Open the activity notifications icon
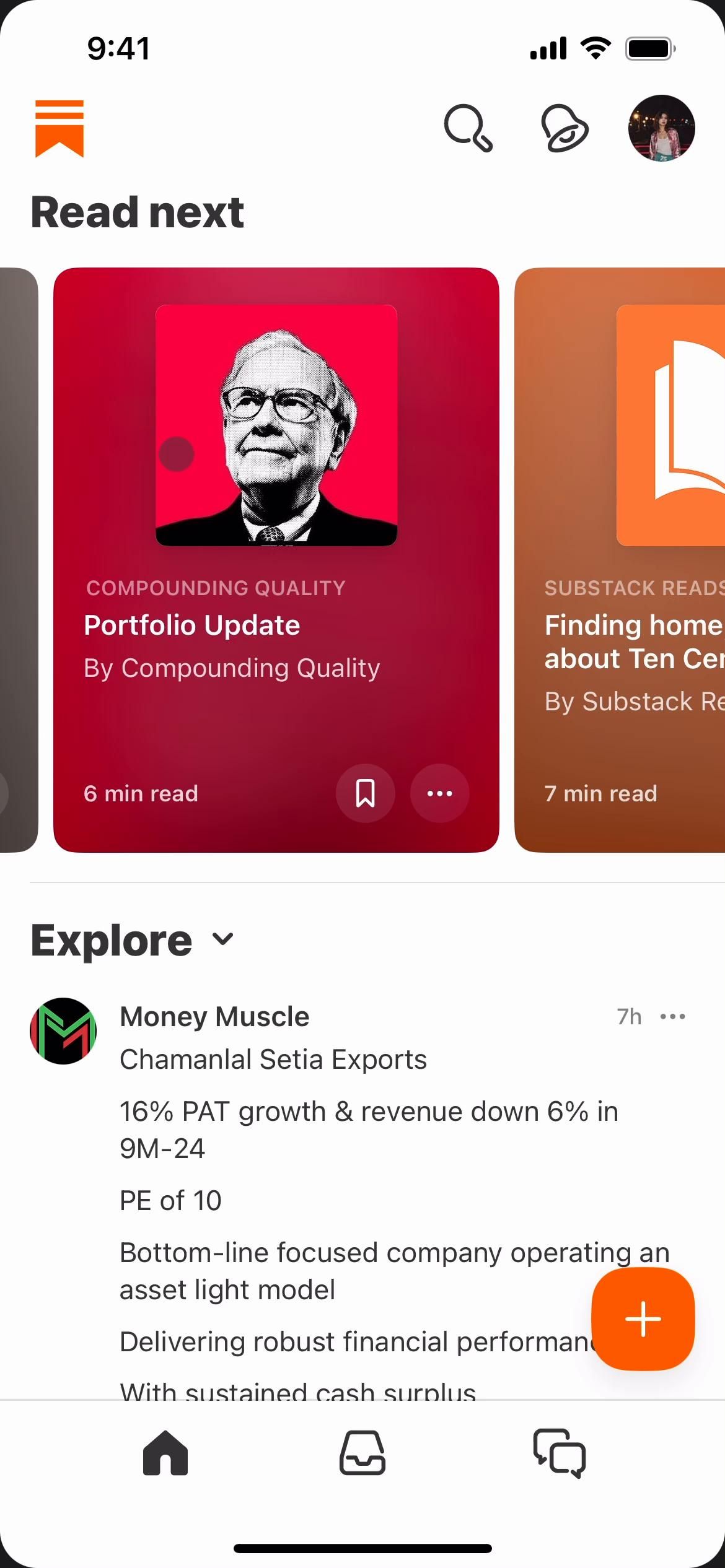725x1568 pixels. (x=565, y=128)
